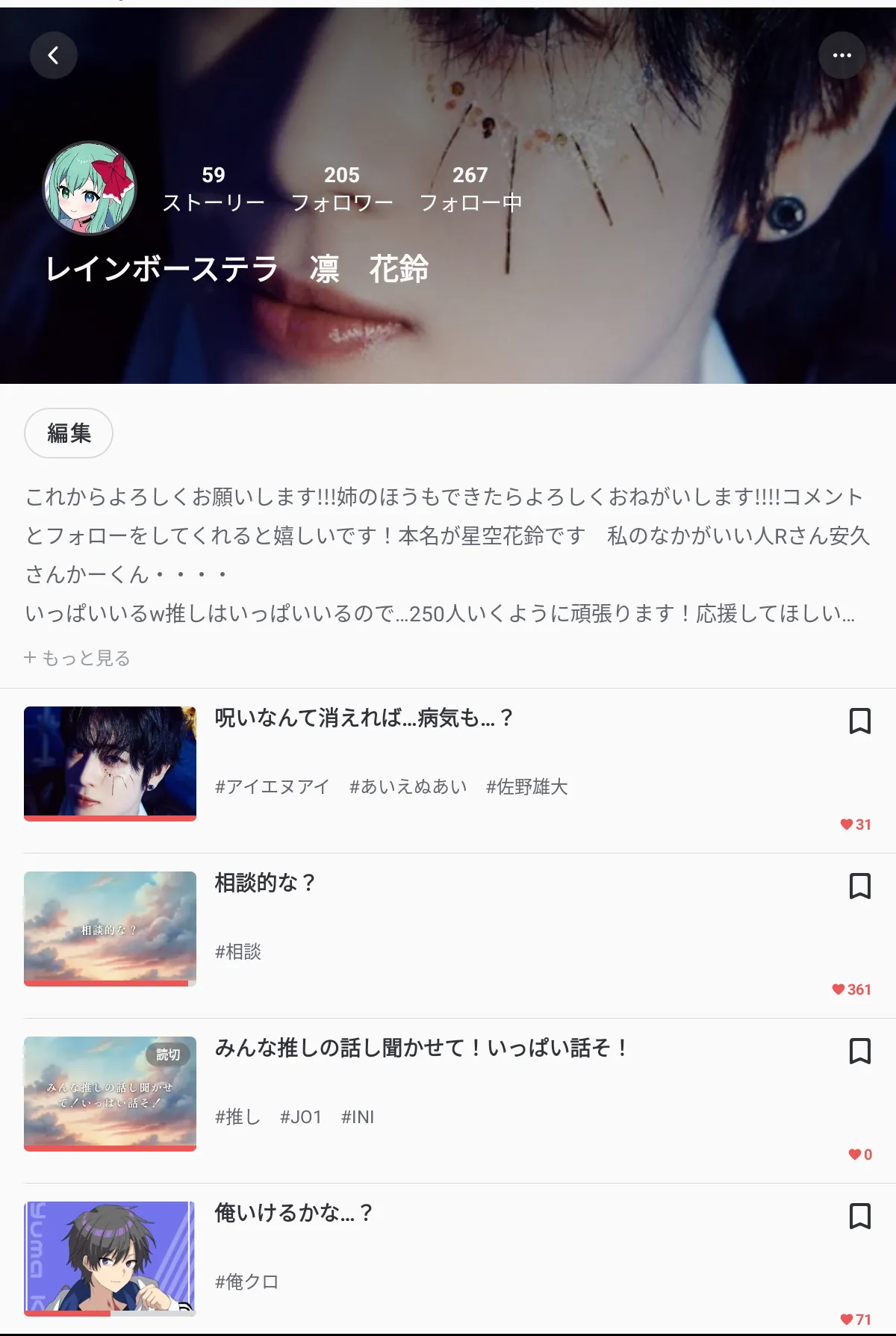Viewport: 896px width, 1336px height.
Task: Bookmark the story 俺いけるかな…？
Action: 859,1217
